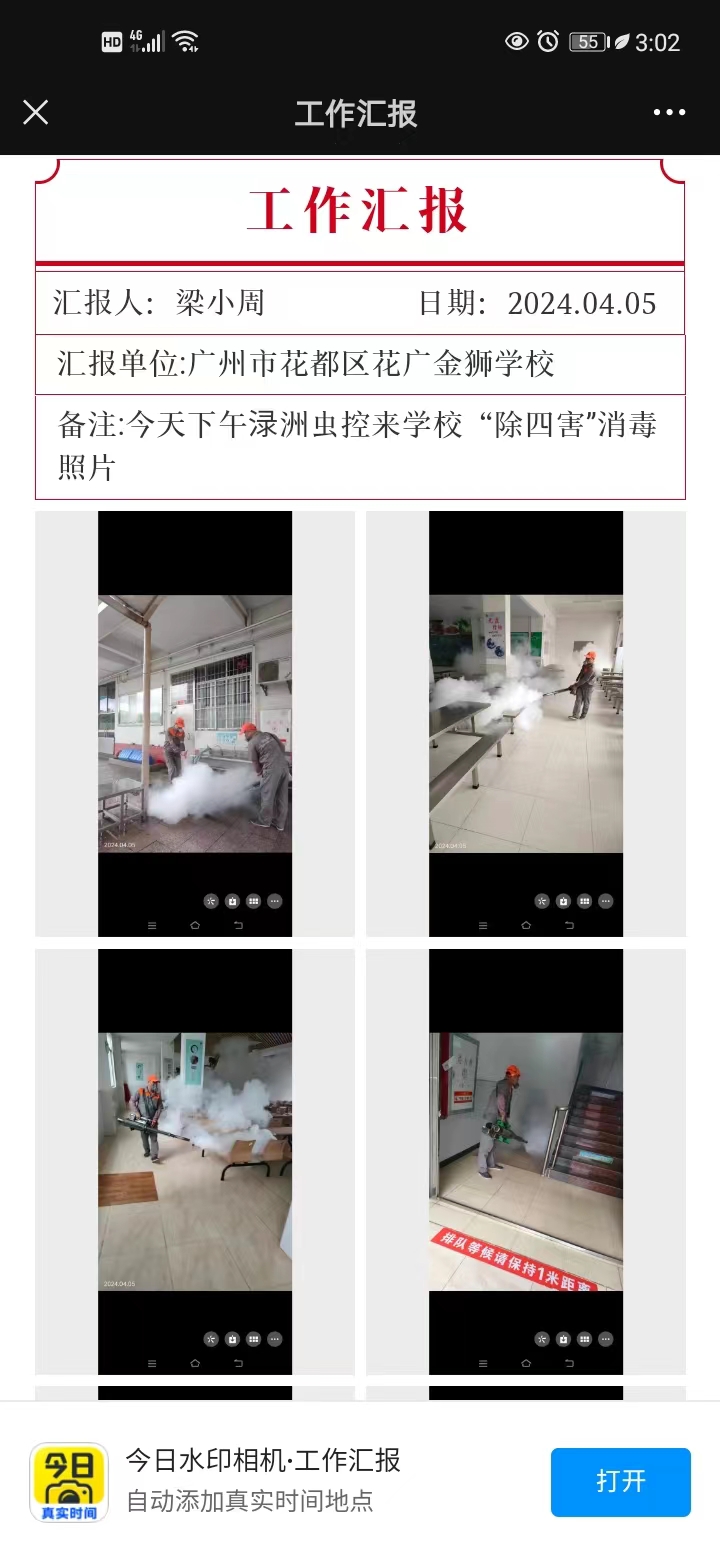
Task: Open the photo of two workers spraying outdoors
Action: coord(195,723)
